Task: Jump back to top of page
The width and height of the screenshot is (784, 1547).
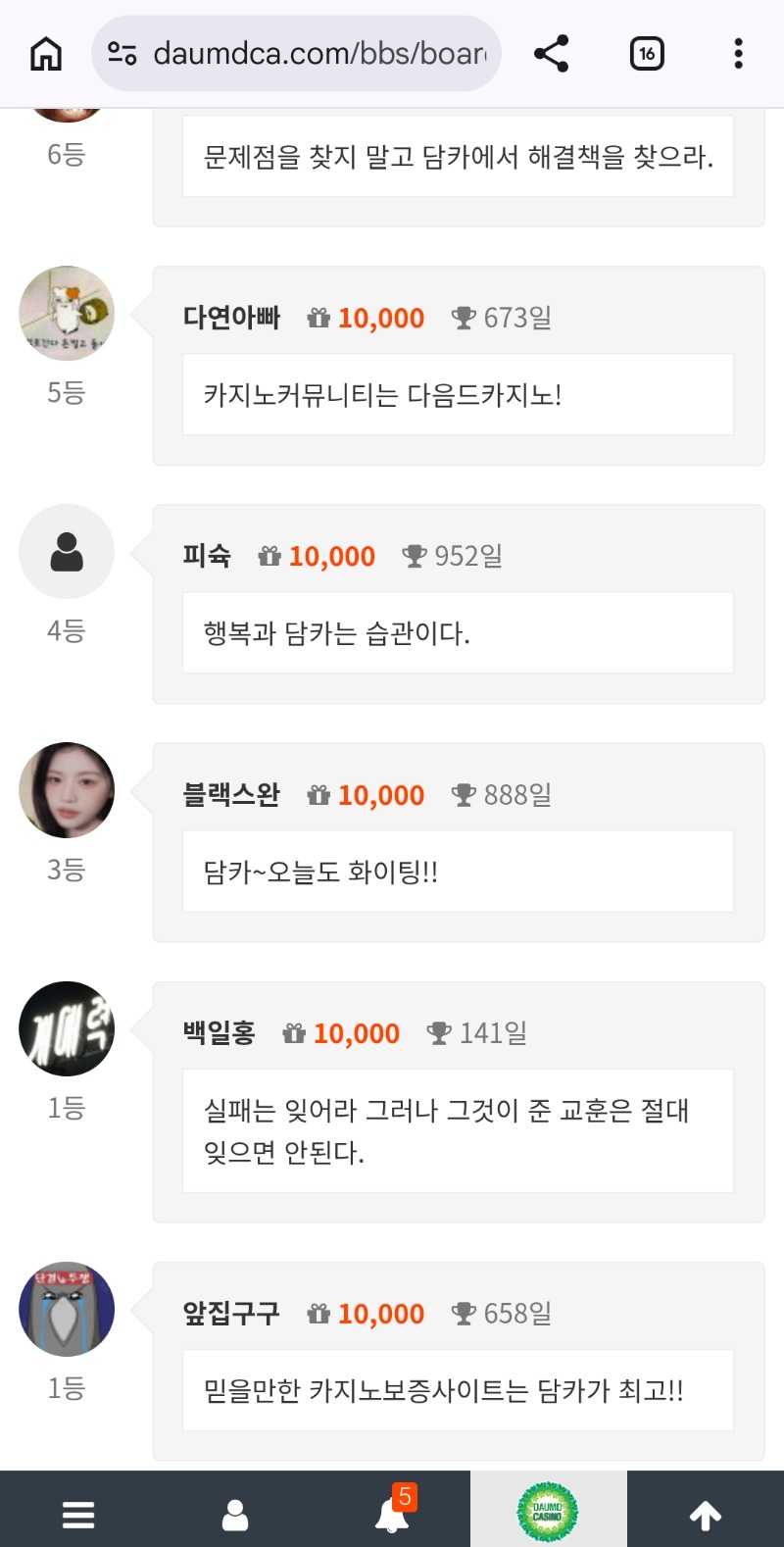Action: click(706, 1515)
